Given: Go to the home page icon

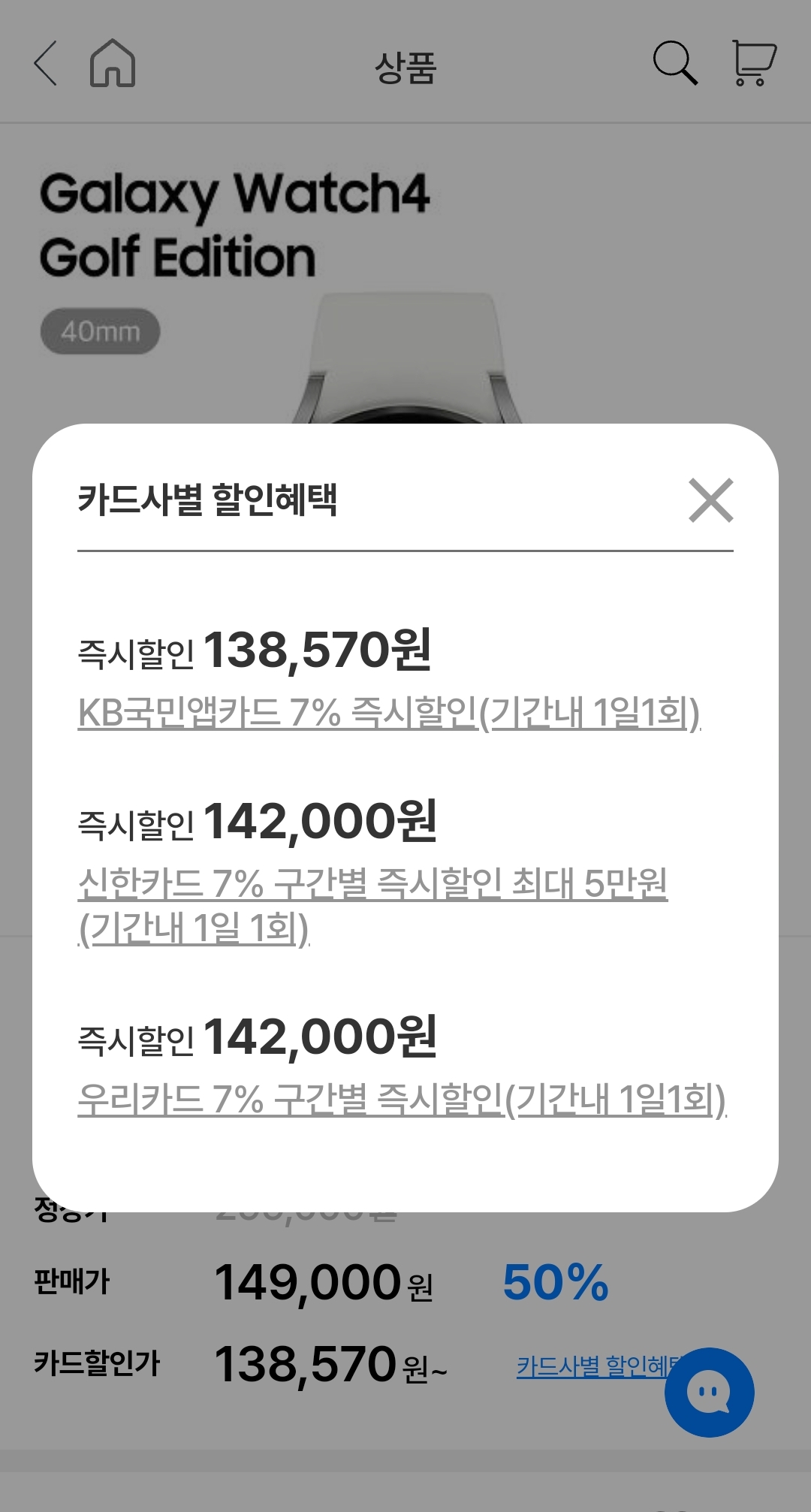Looking at the screenshot, I should pyautogui.click(x=113, y=63).
